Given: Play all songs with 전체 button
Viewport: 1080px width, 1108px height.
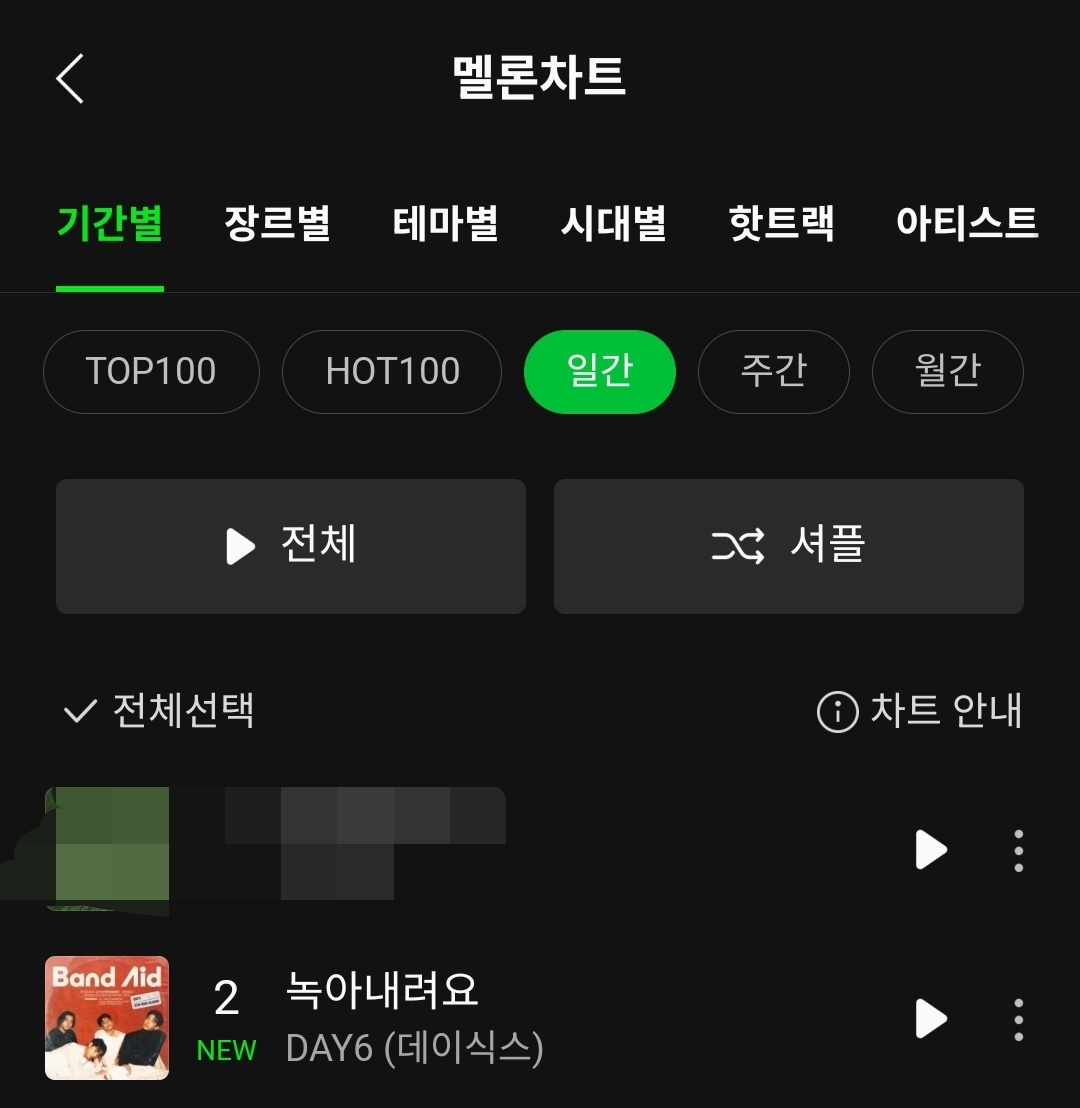Looking at the screenshot, I should pos(290,546).
